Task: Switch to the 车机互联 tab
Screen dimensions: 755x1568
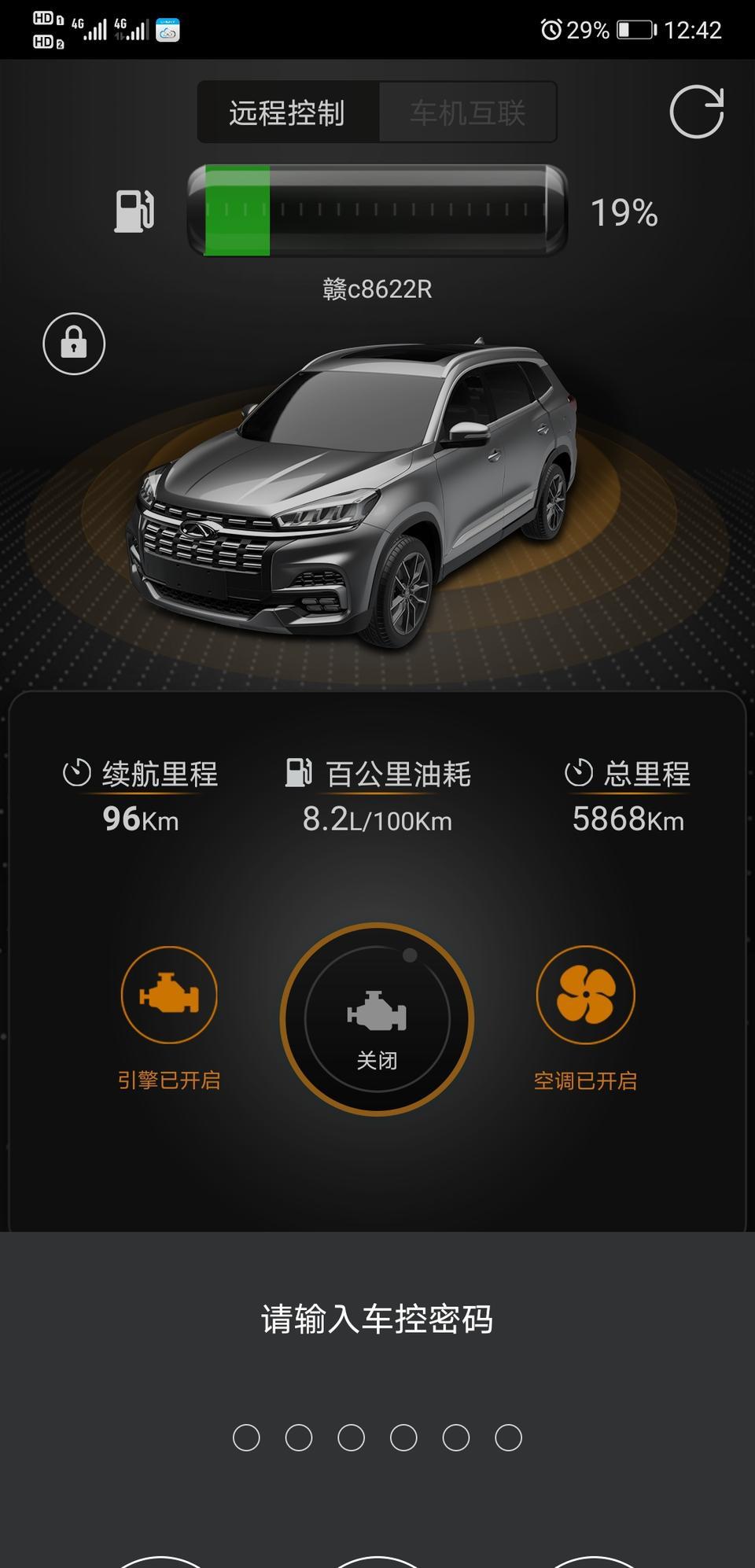Action: tap(467, 112)
